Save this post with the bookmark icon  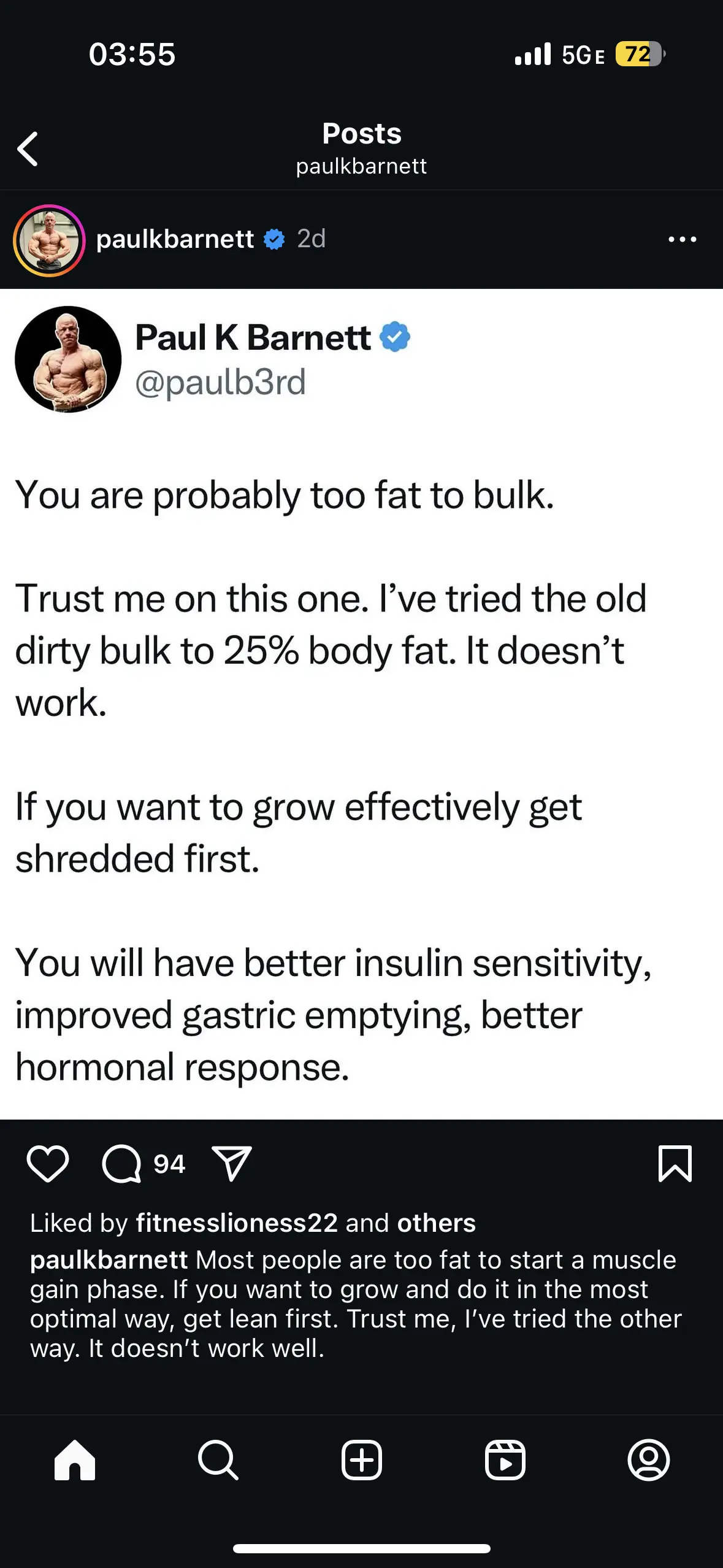pyautogui.click(x=675, y=1163)
